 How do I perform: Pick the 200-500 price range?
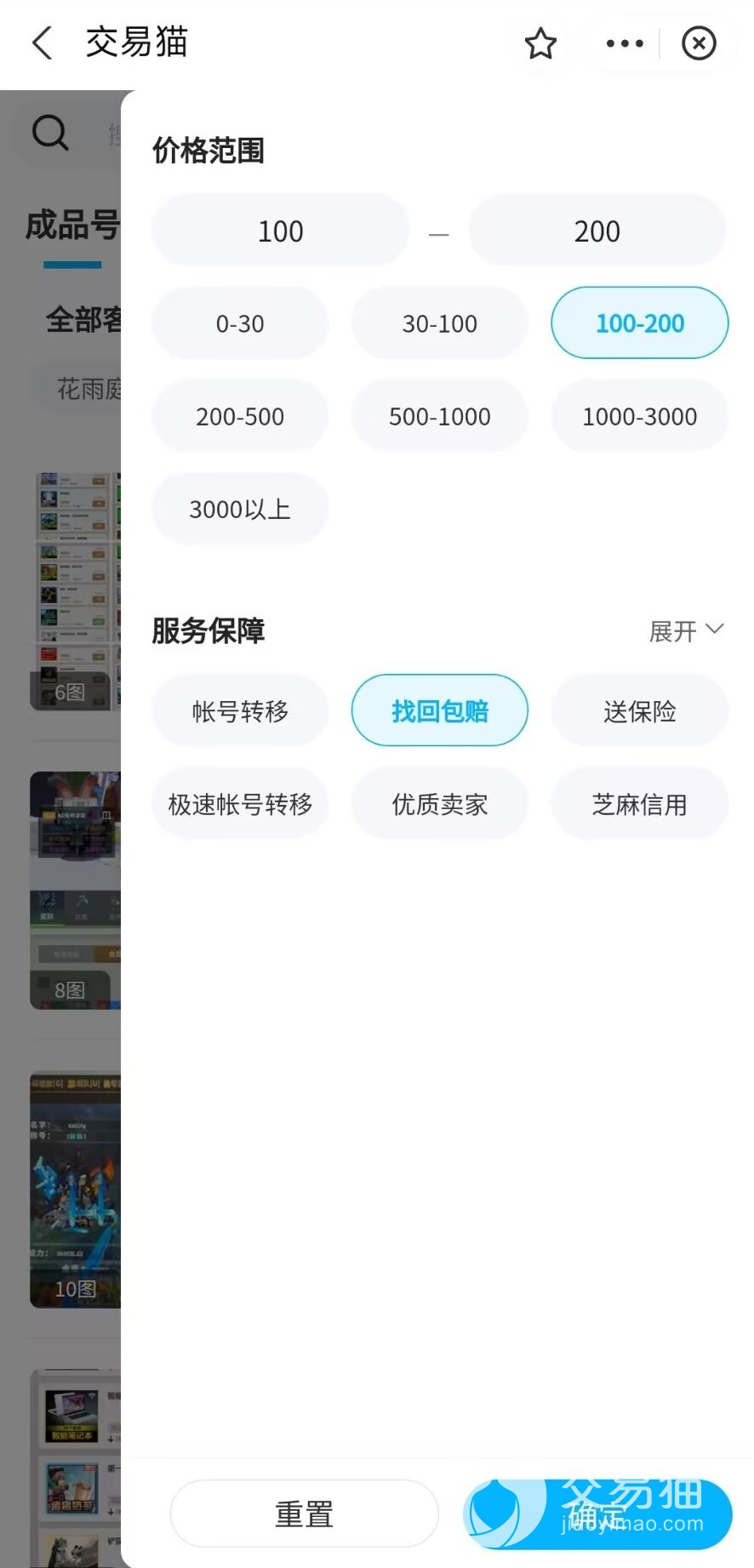pyautogui.click(x=240, y=416)
